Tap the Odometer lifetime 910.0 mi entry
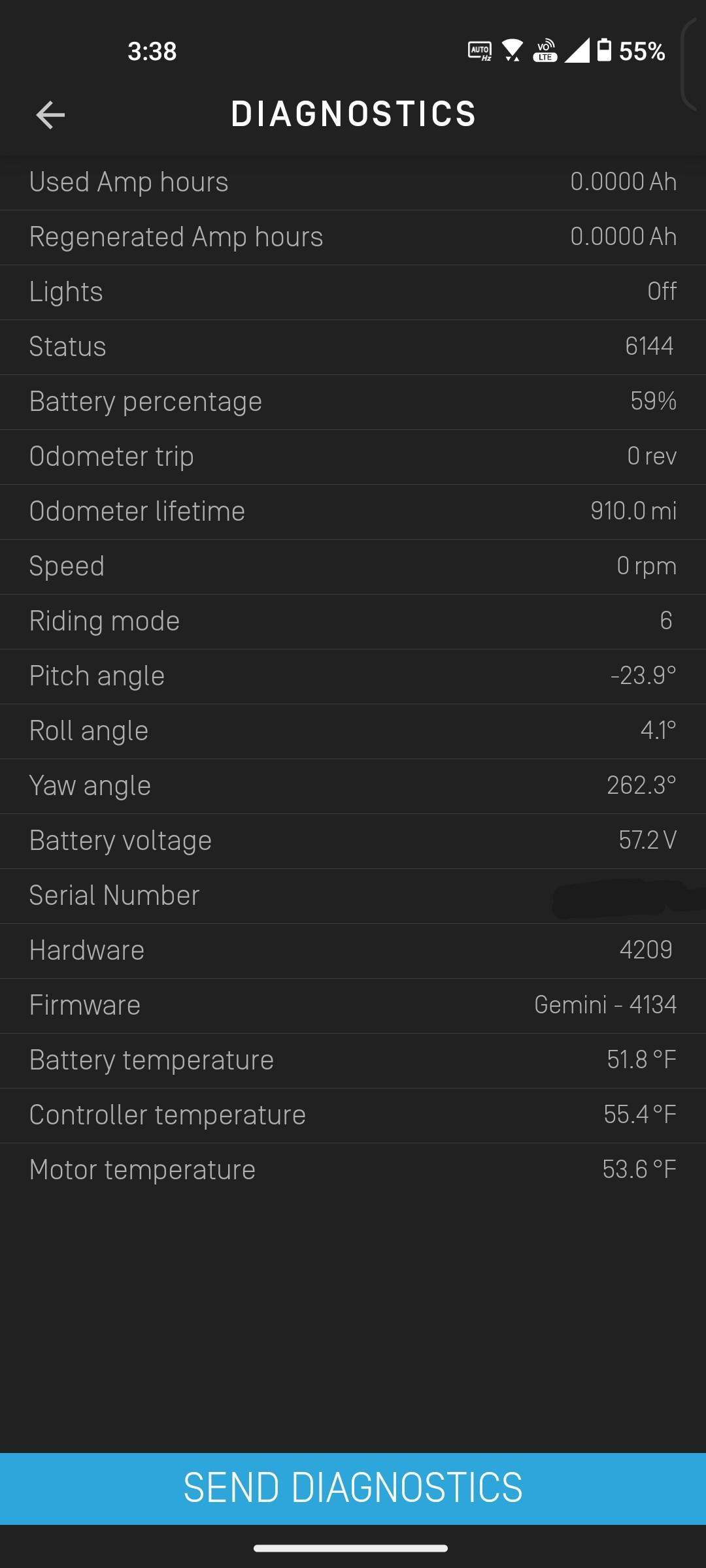This screenshot has width=706, height=1568. coord(353,512)
